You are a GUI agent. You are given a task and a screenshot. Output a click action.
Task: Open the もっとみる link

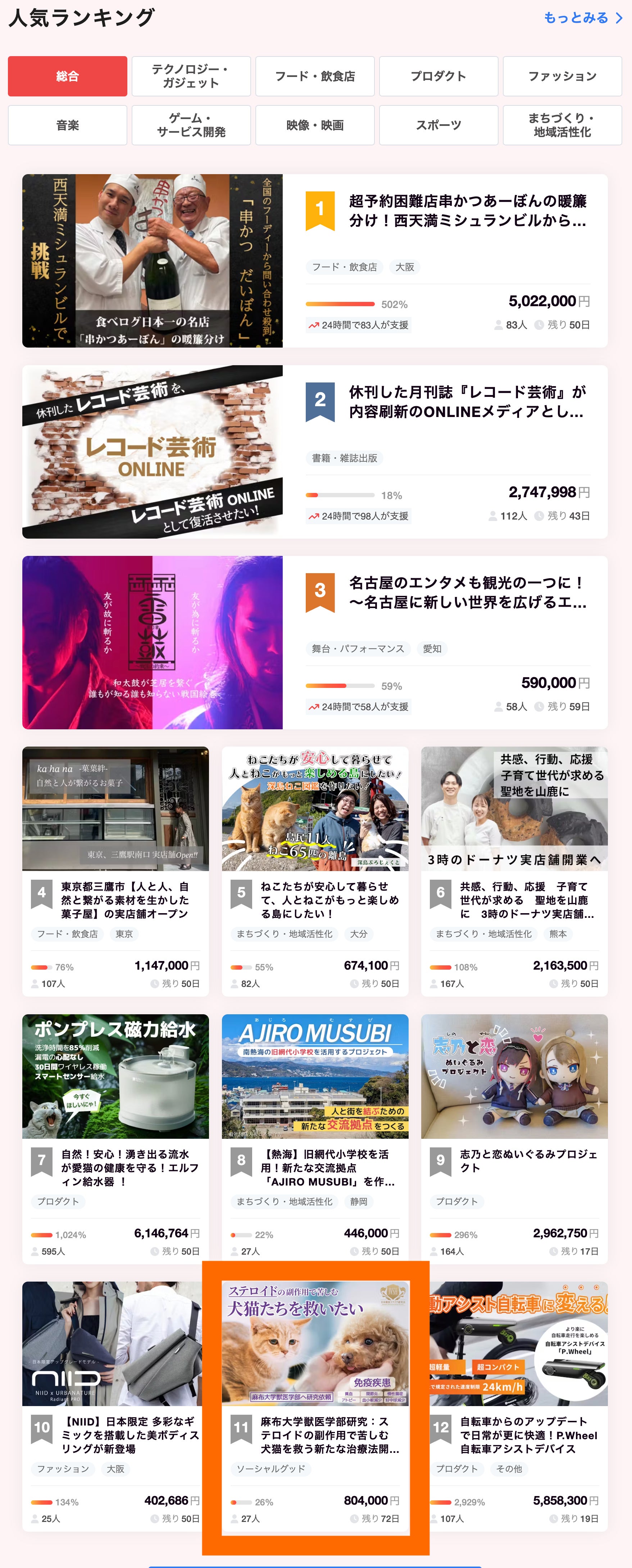point(582,18)
